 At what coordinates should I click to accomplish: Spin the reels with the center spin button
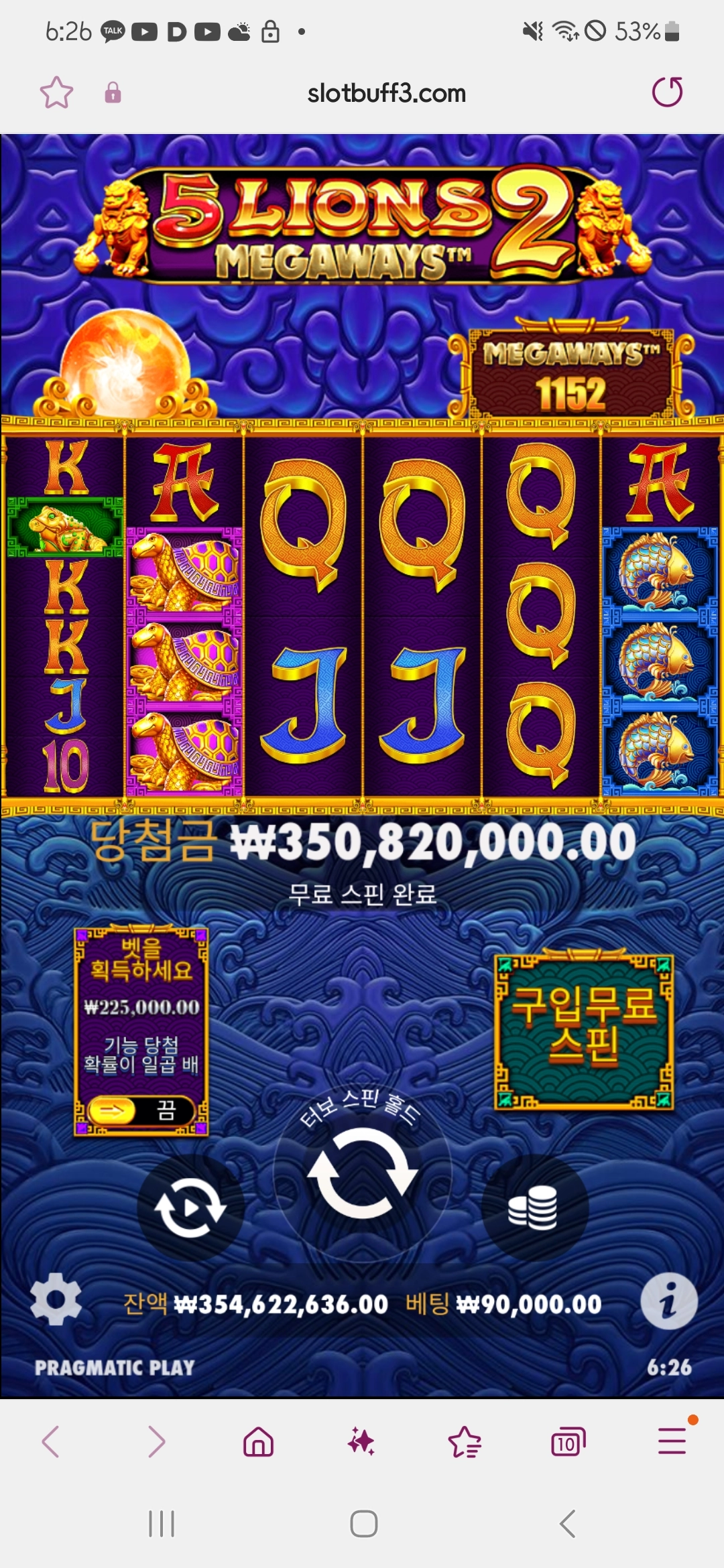(x=363, y=1173)
